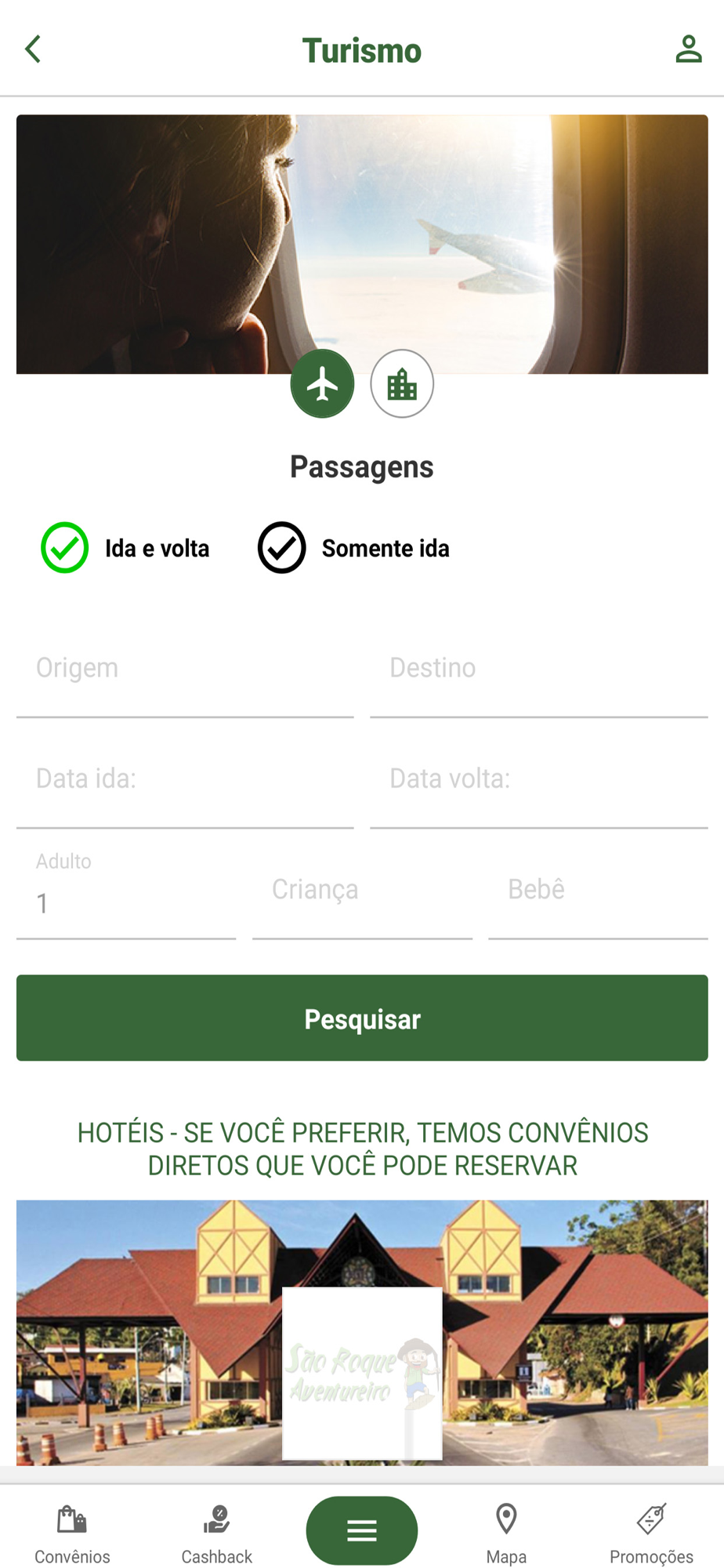Tap the Destino field
The height and width of the screenshot is (1568, 724).
(538, 669)
